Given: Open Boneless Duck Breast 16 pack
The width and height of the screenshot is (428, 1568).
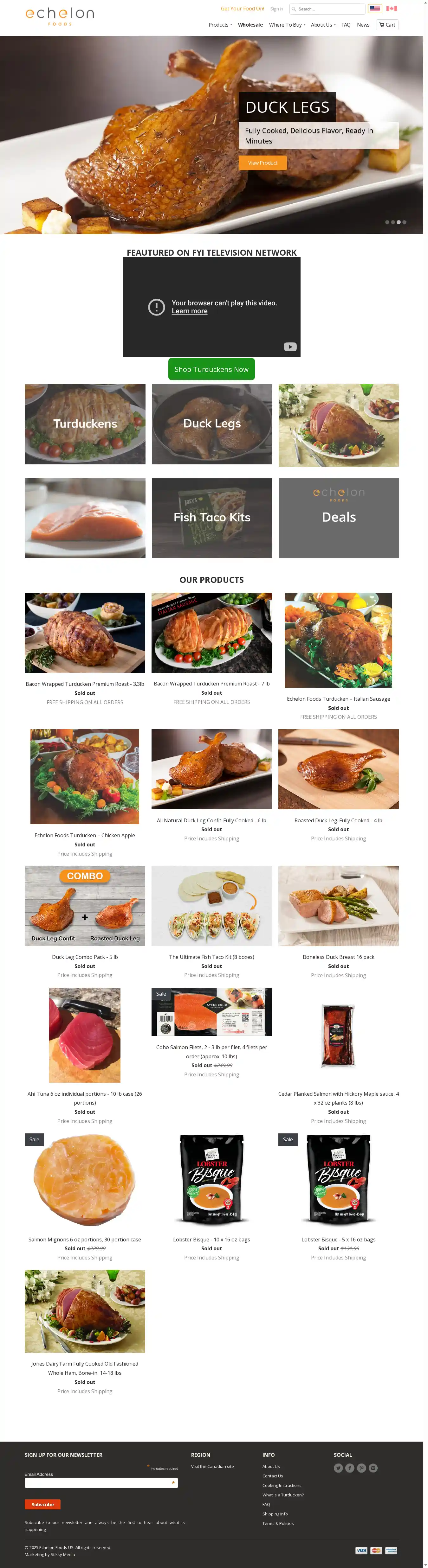Looking at the screenshot, I should (x=339, y=957).
